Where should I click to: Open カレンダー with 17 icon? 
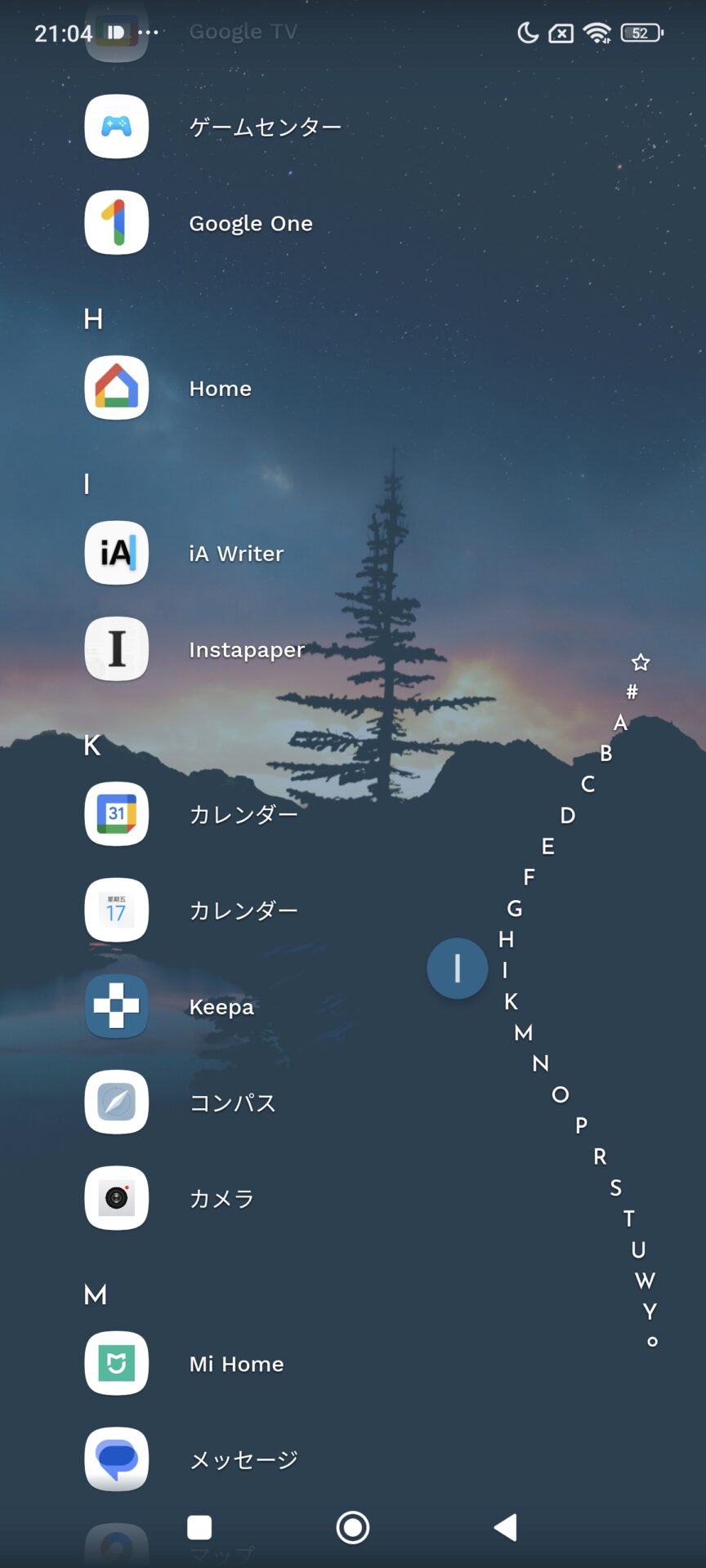(x=117, y=910)
